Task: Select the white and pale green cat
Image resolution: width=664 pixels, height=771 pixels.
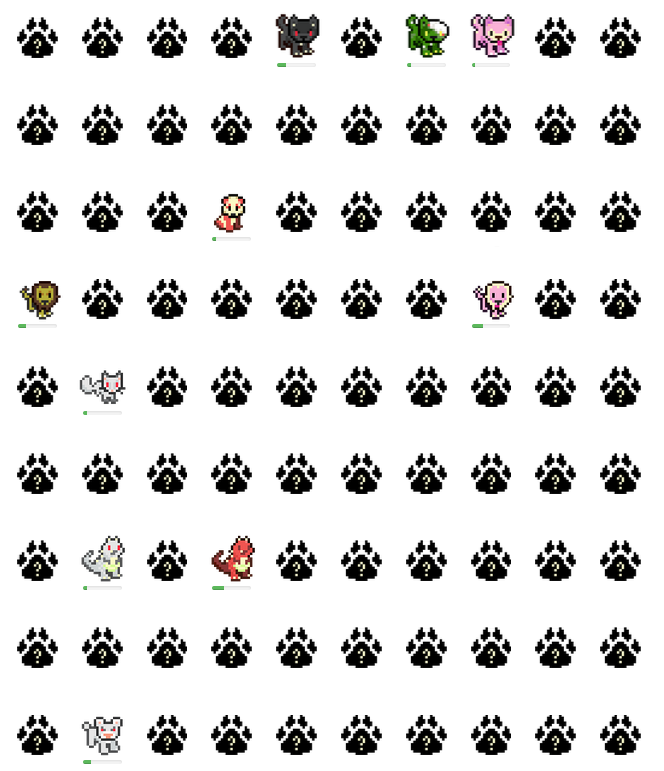Action: (x=102, y=560)
